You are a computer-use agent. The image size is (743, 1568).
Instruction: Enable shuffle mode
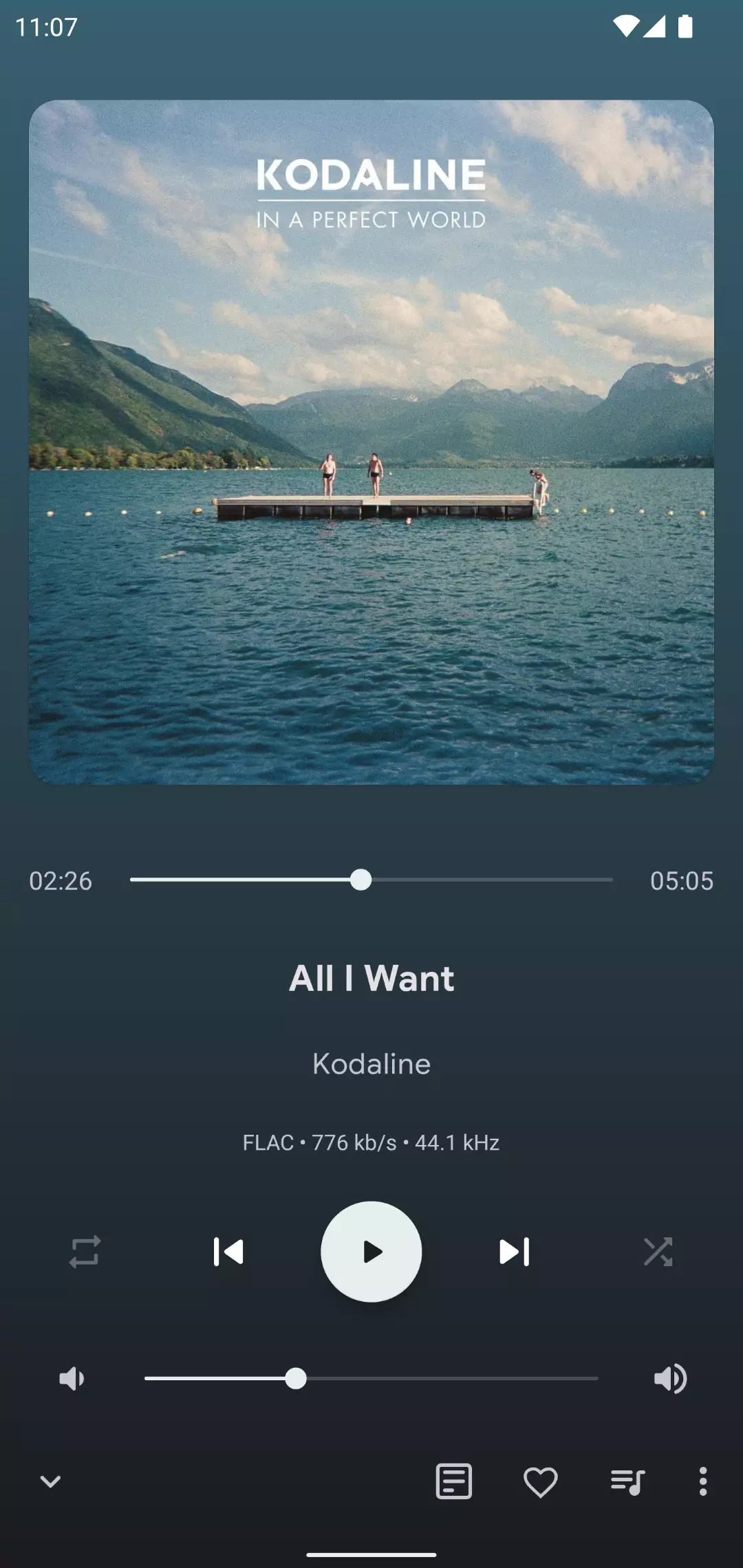[658, 1252]
